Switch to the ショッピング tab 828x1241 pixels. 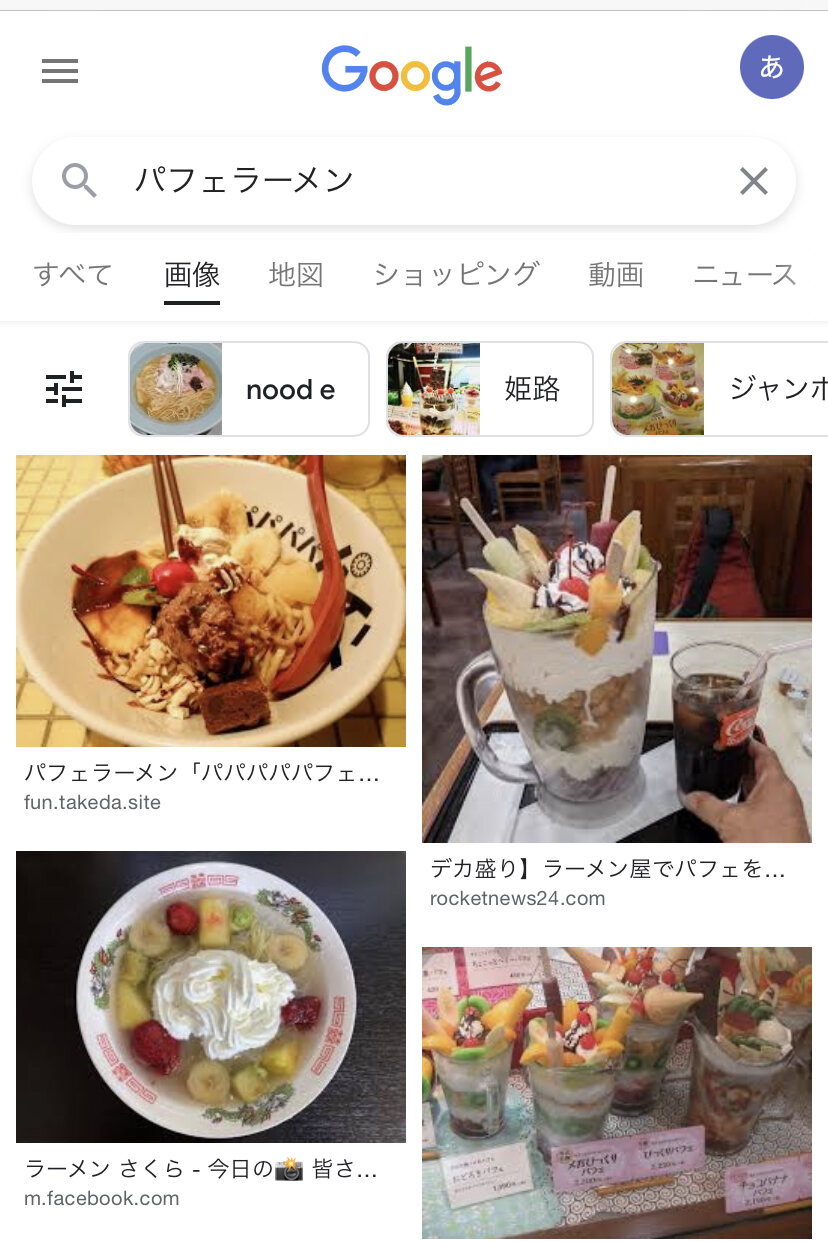point(456,274)
